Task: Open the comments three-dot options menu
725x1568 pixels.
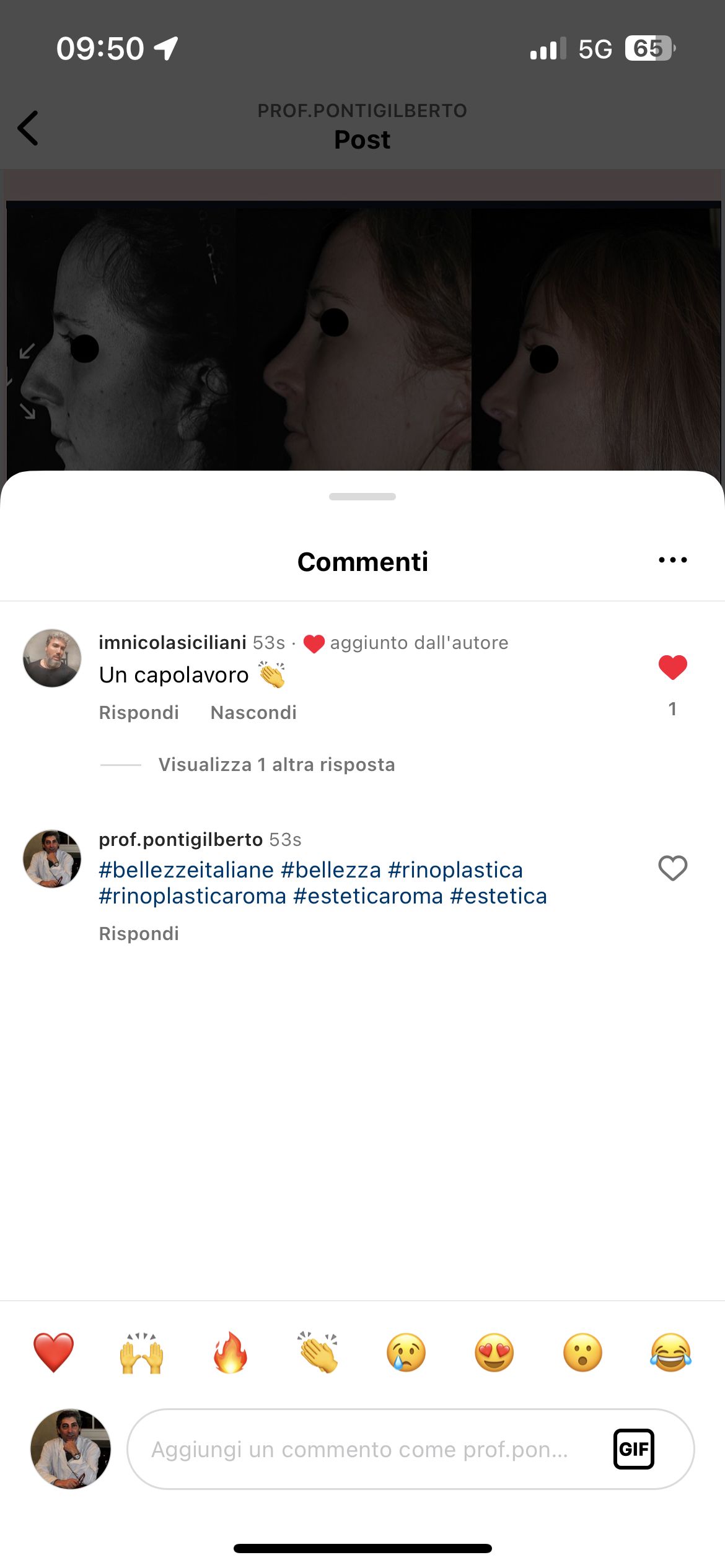Action: 672,560
